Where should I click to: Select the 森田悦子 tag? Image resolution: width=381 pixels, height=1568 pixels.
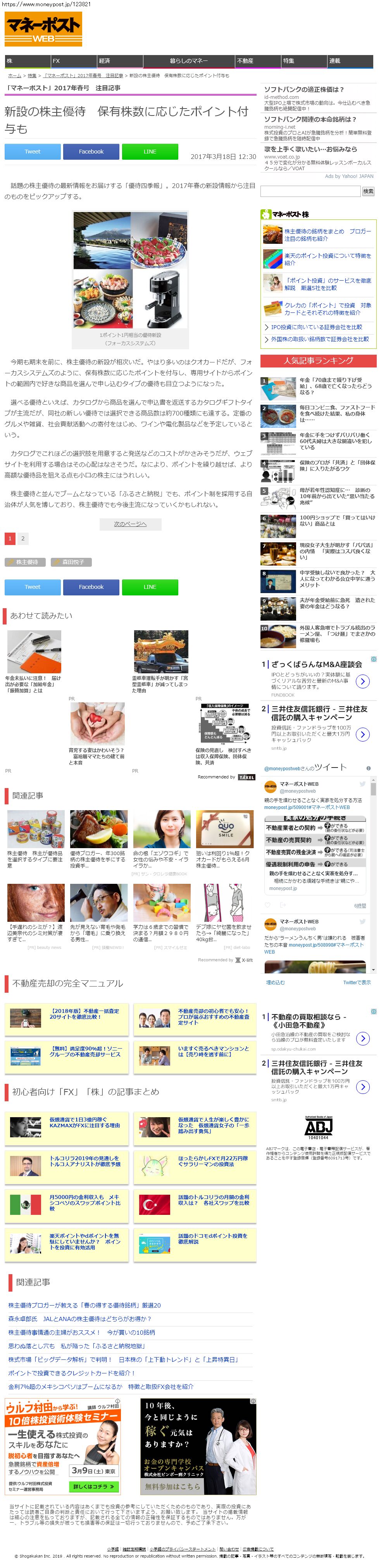72,562
